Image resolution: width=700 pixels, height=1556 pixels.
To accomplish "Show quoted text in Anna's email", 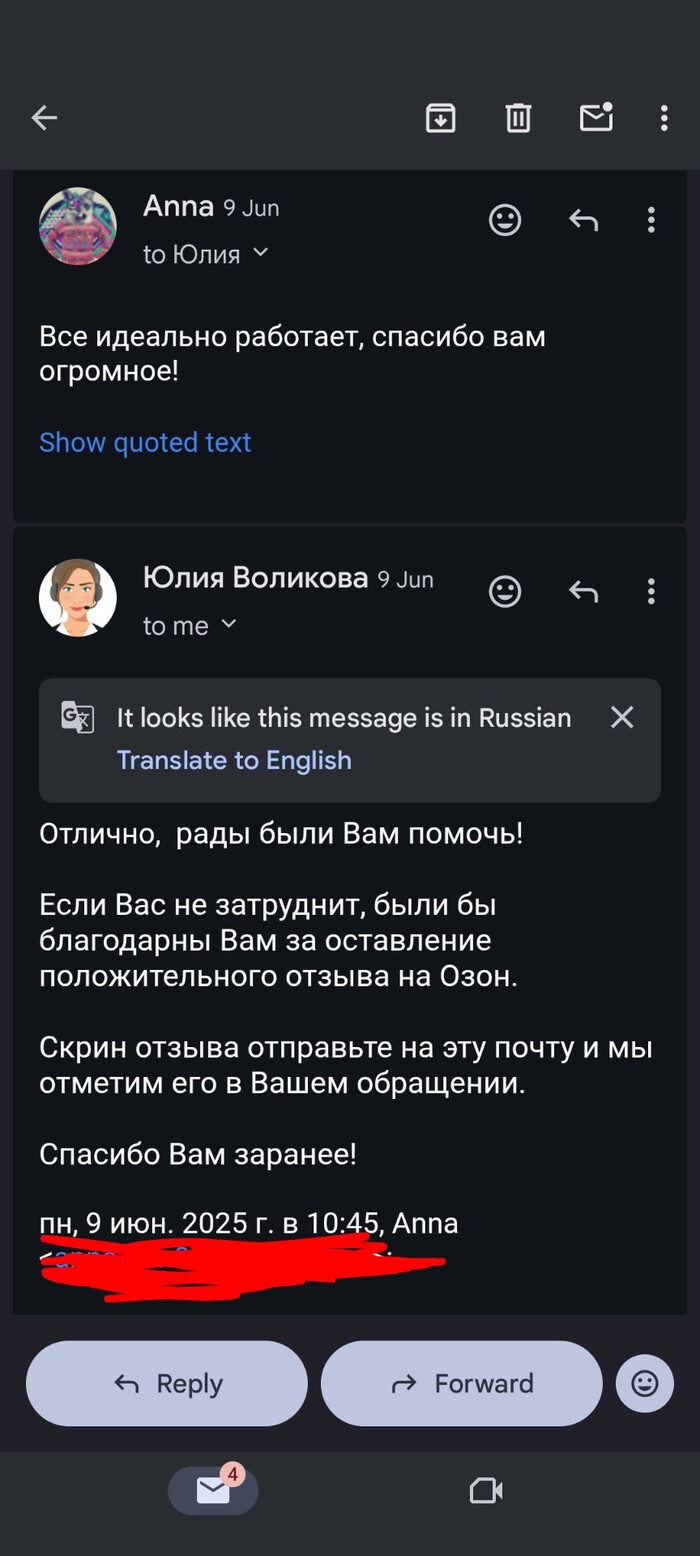I will 145,442.
